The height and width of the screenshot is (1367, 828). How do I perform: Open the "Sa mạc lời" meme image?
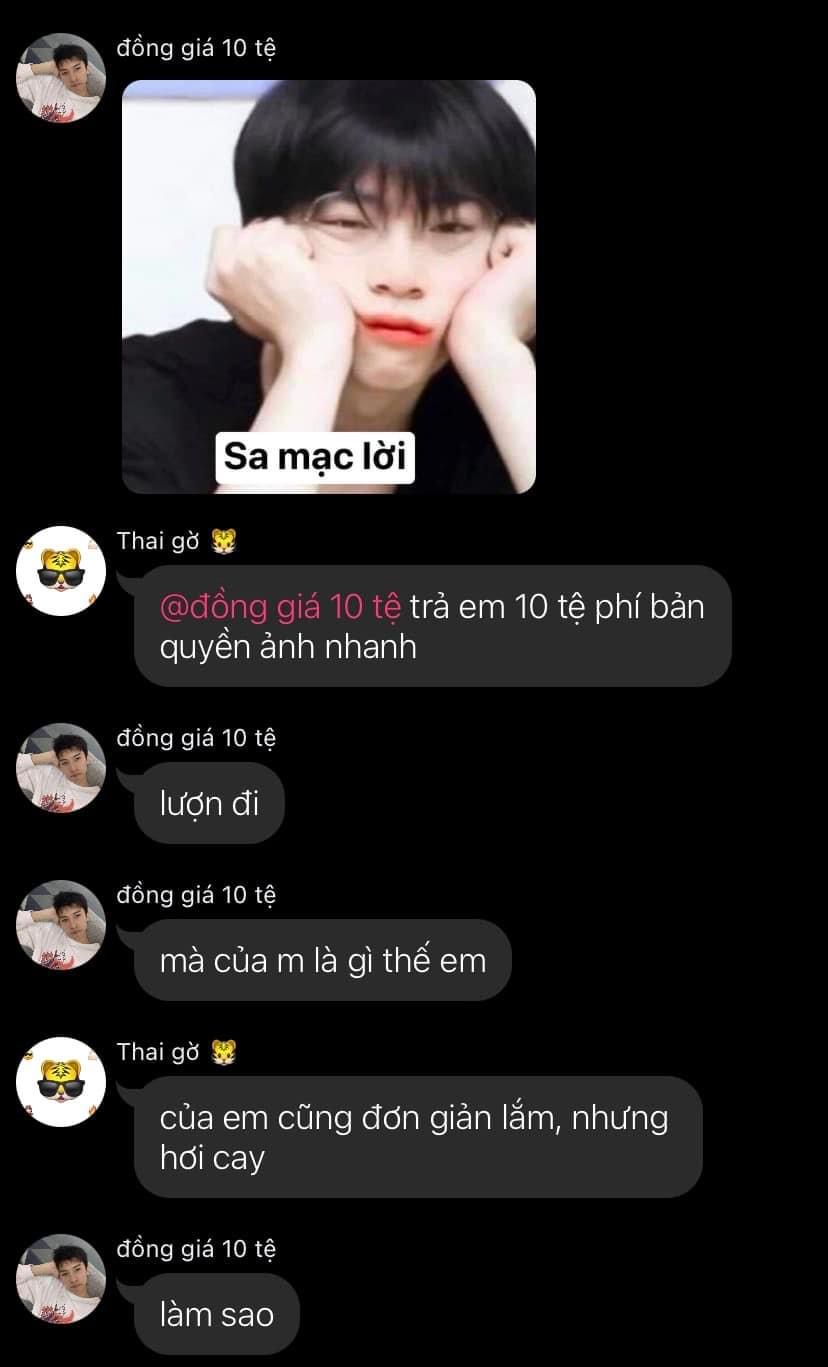pyautogui.click(x=328, y=287)
